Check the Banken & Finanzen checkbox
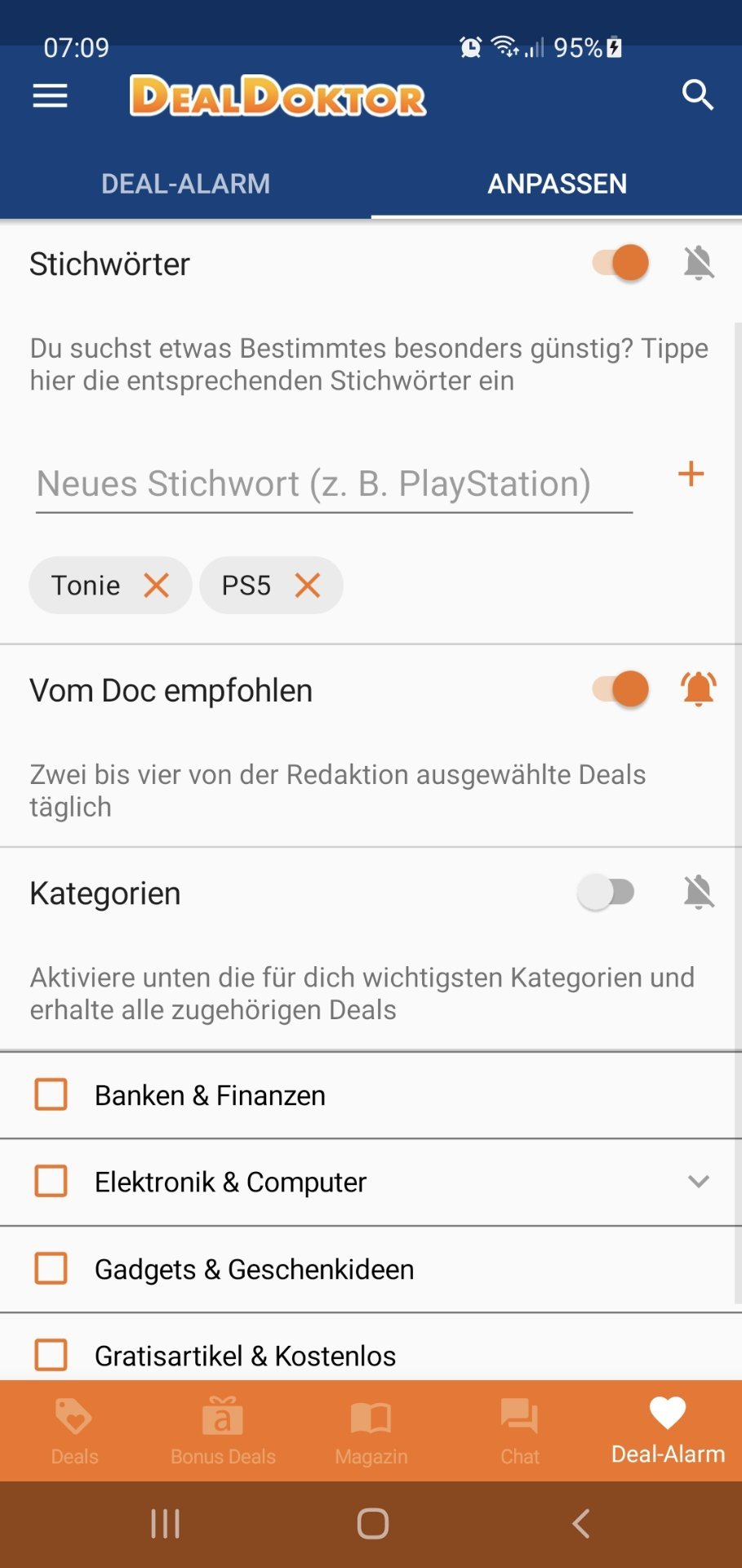Screen dimensions: 742x1568 coord(51,1094)
